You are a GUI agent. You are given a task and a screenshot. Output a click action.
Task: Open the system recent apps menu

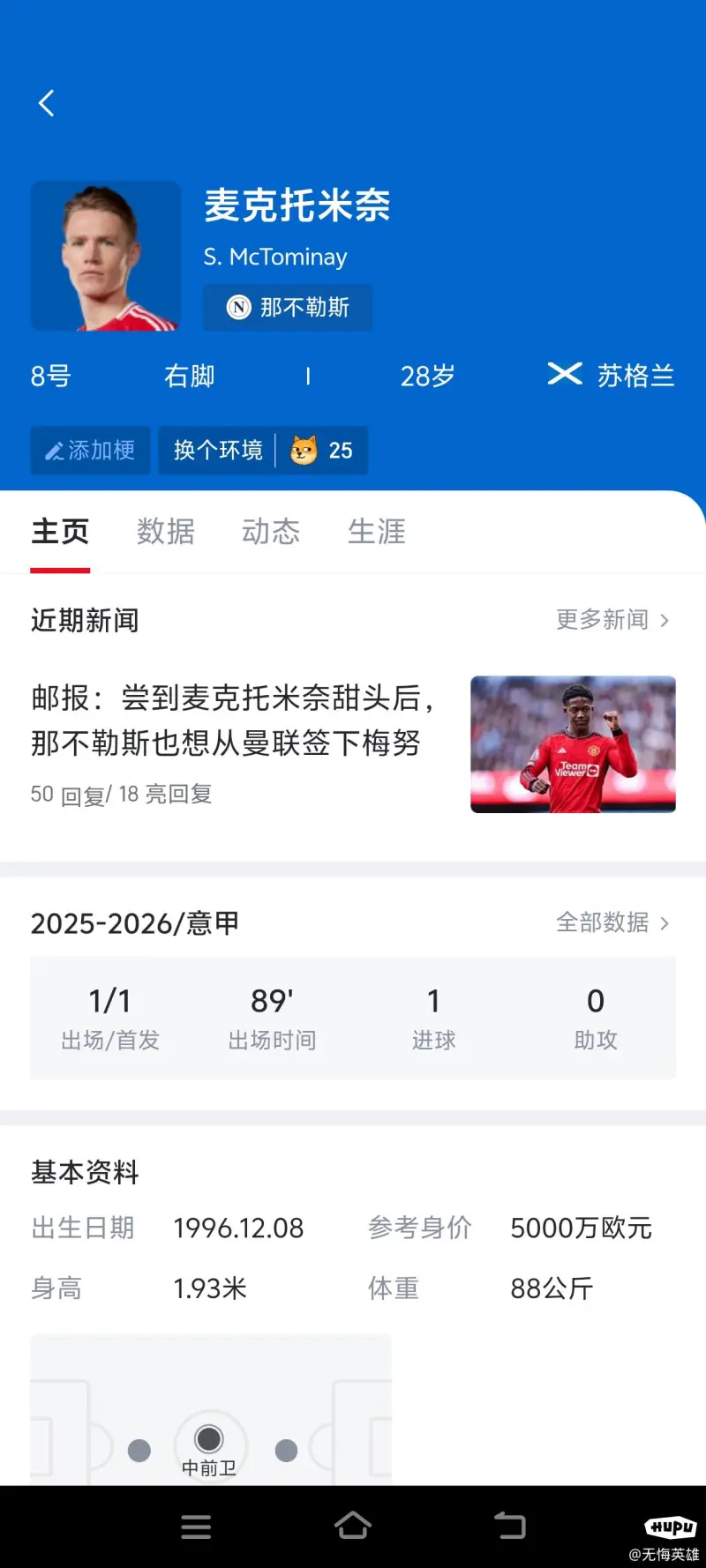(196, 1527)
